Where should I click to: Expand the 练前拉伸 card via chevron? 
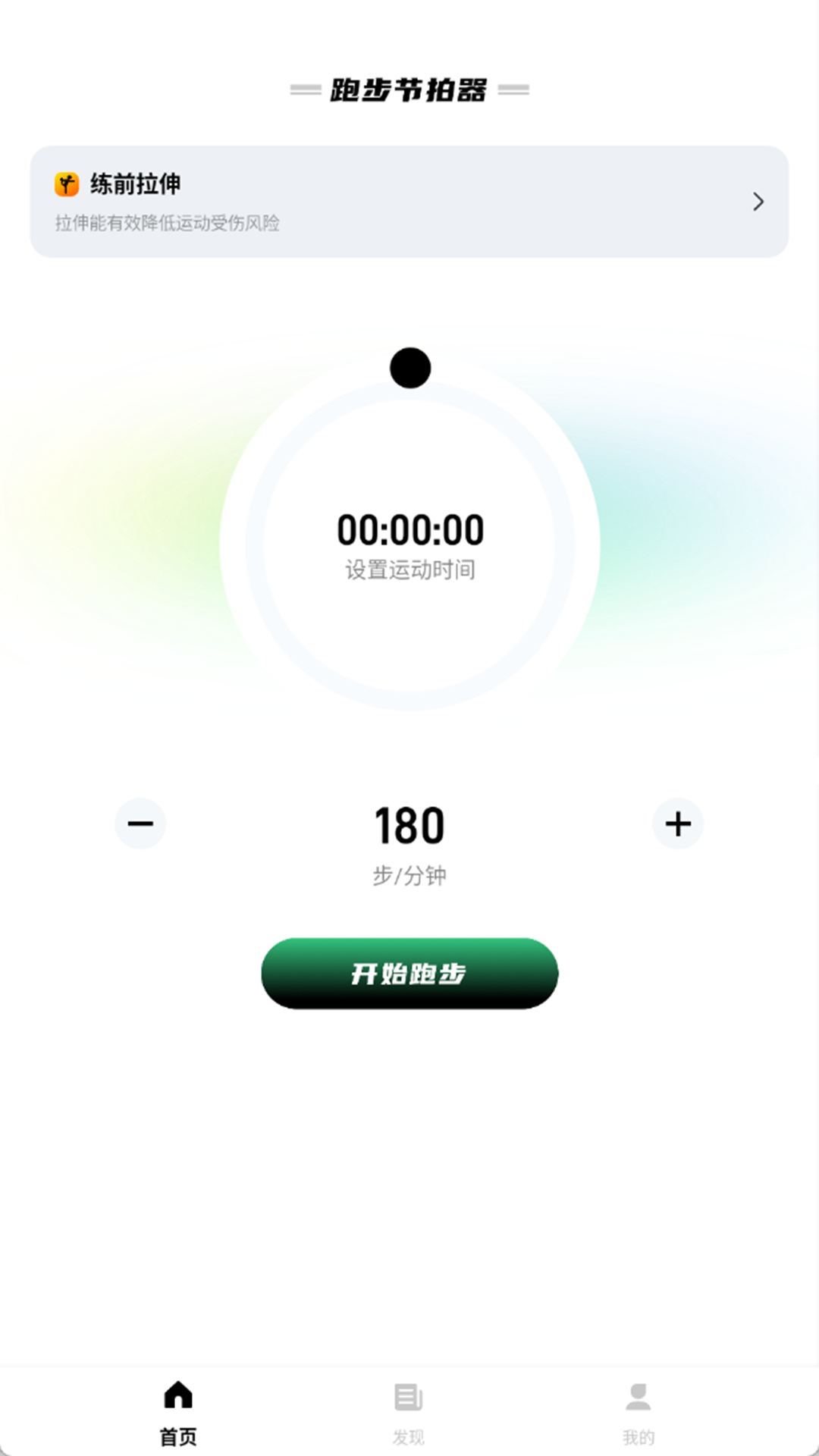[757, 202]
